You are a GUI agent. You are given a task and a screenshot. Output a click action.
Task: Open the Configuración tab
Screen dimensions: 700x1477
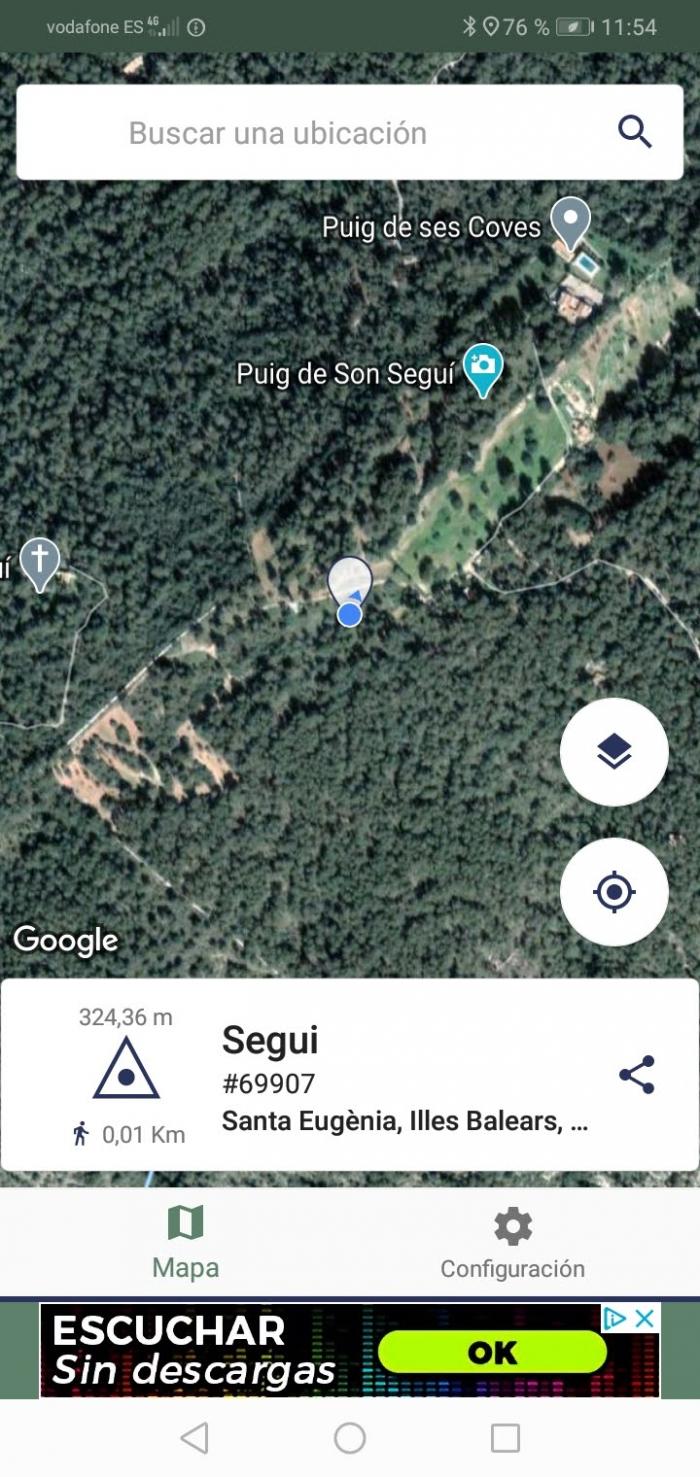[513, 1242]
